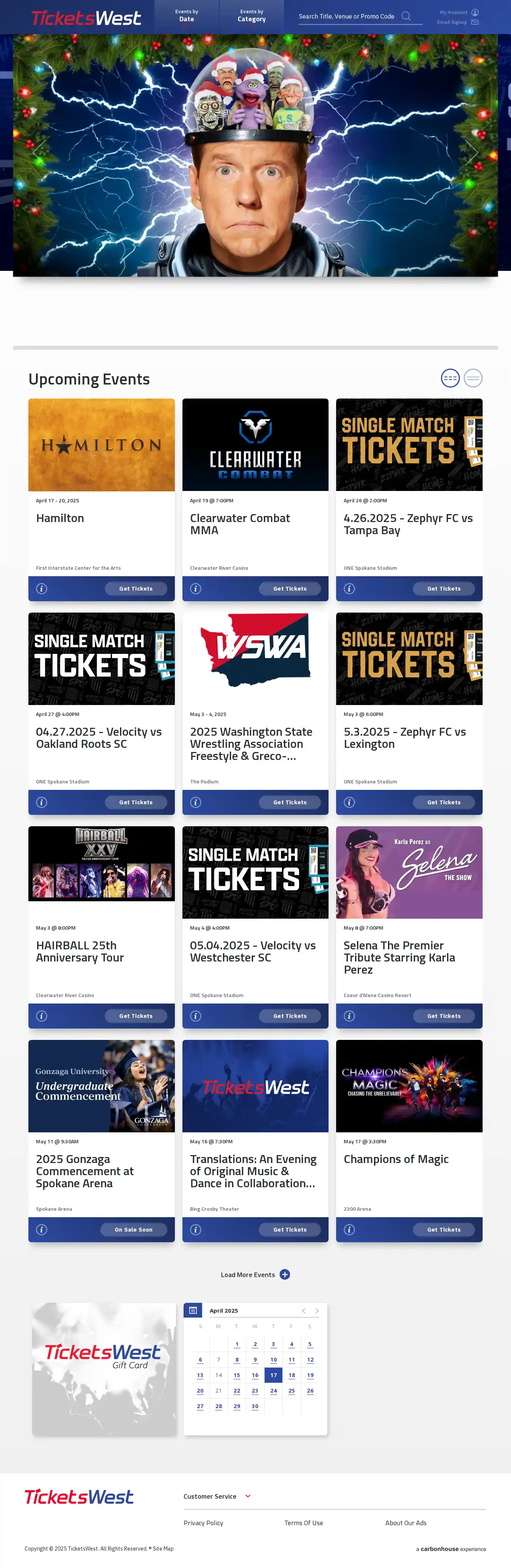Switch to grid view of events

click(x=450, y=378)
